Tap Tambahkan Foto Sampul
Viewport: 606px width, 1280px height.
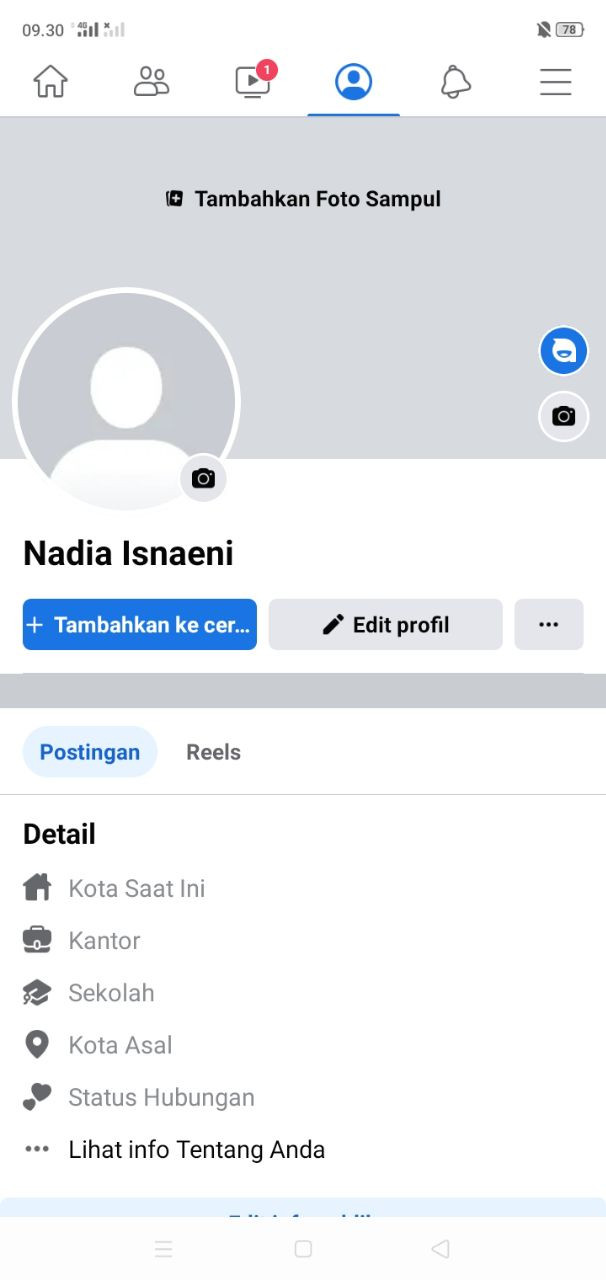(x=304, y=199)
